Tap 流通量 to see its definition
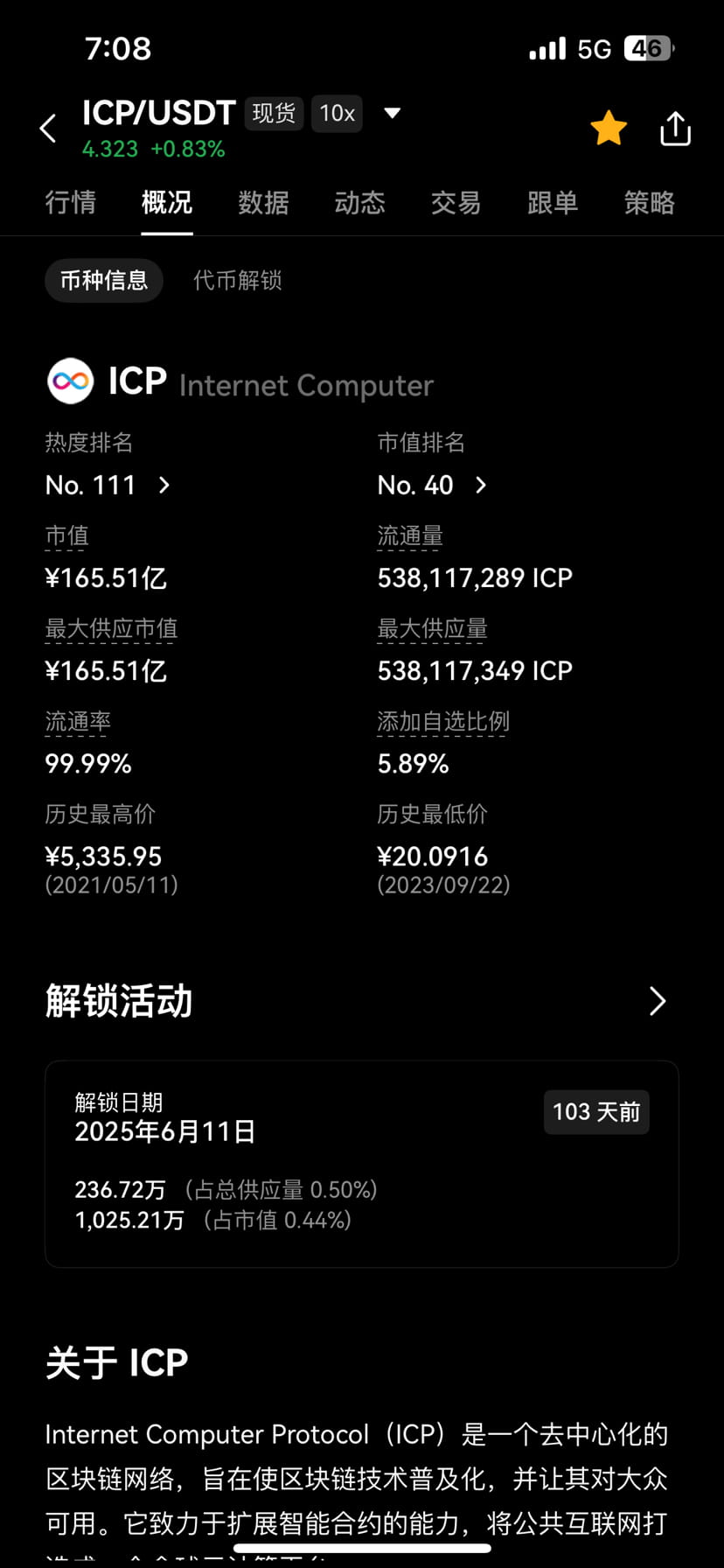 408,535
